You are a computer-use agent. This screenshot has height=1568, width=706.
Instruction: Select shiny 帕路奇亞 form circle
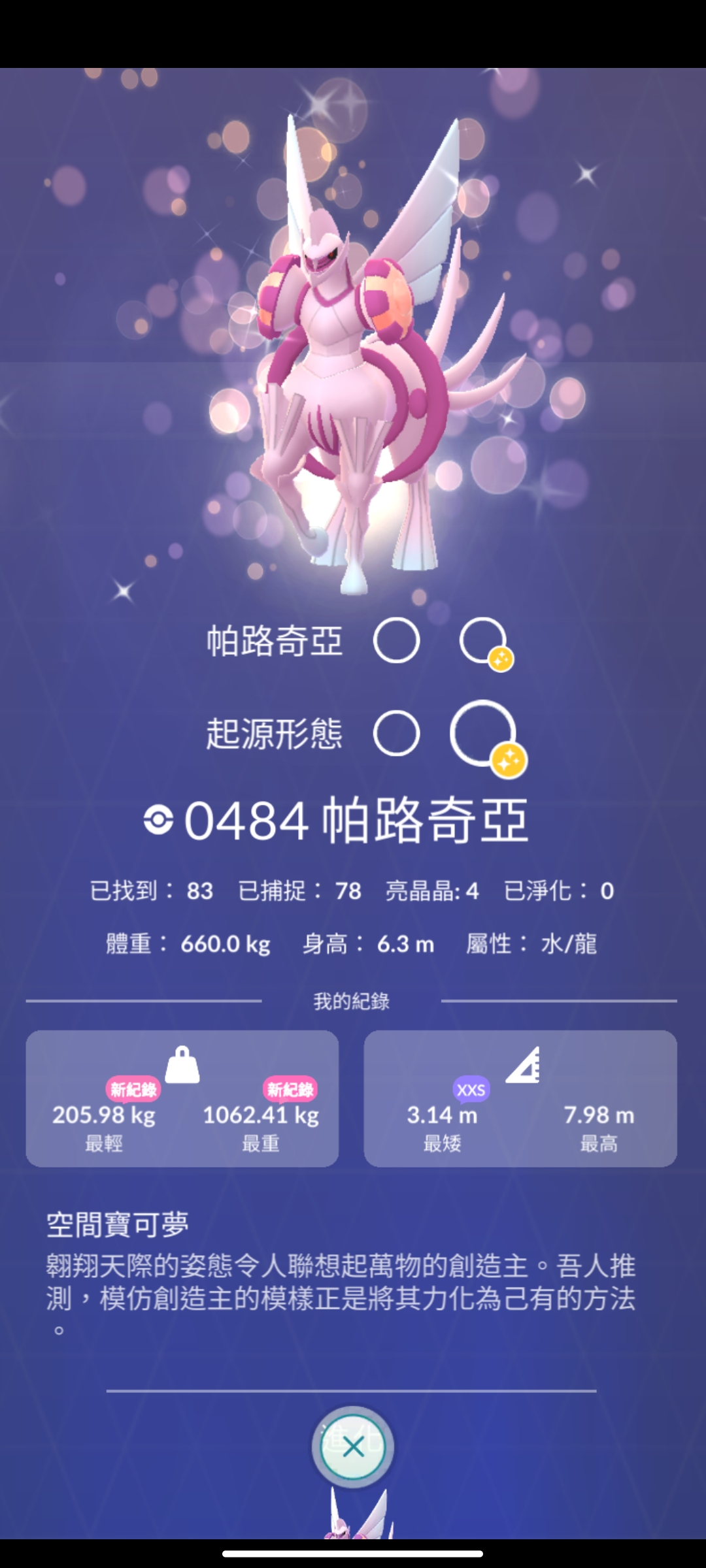[484, 642]
